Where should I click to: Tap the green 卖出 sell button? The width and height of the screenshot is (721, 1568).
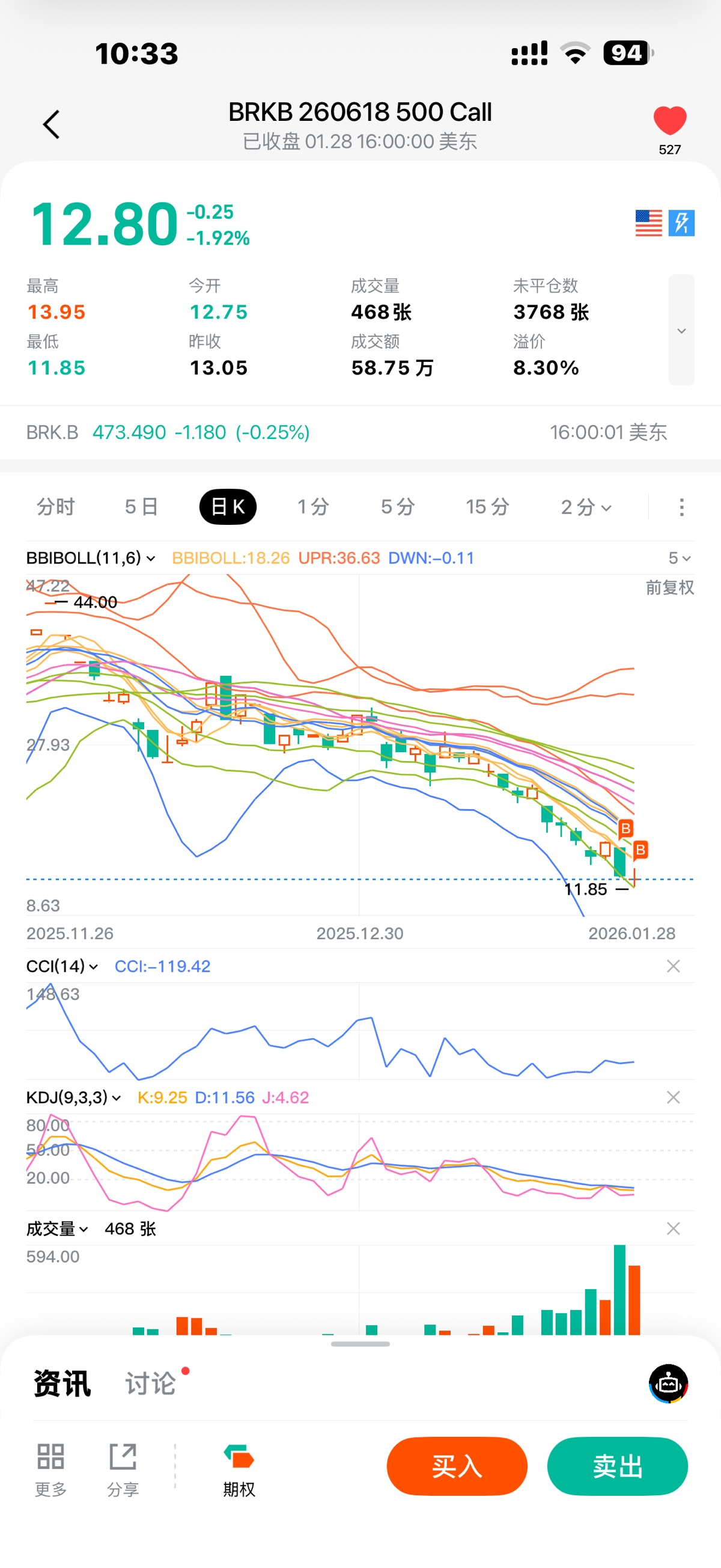click(617, 1466)
